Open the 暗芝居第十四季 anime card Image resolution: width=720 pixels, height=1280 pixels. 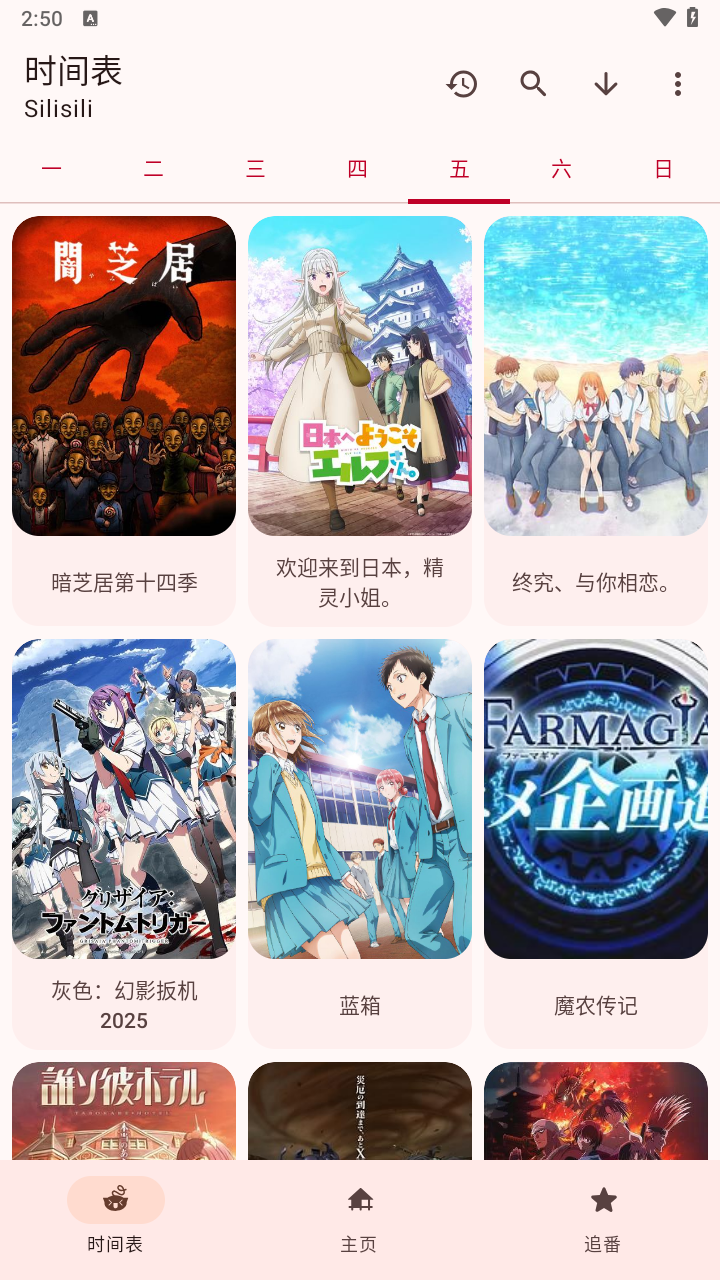[124, 420]
